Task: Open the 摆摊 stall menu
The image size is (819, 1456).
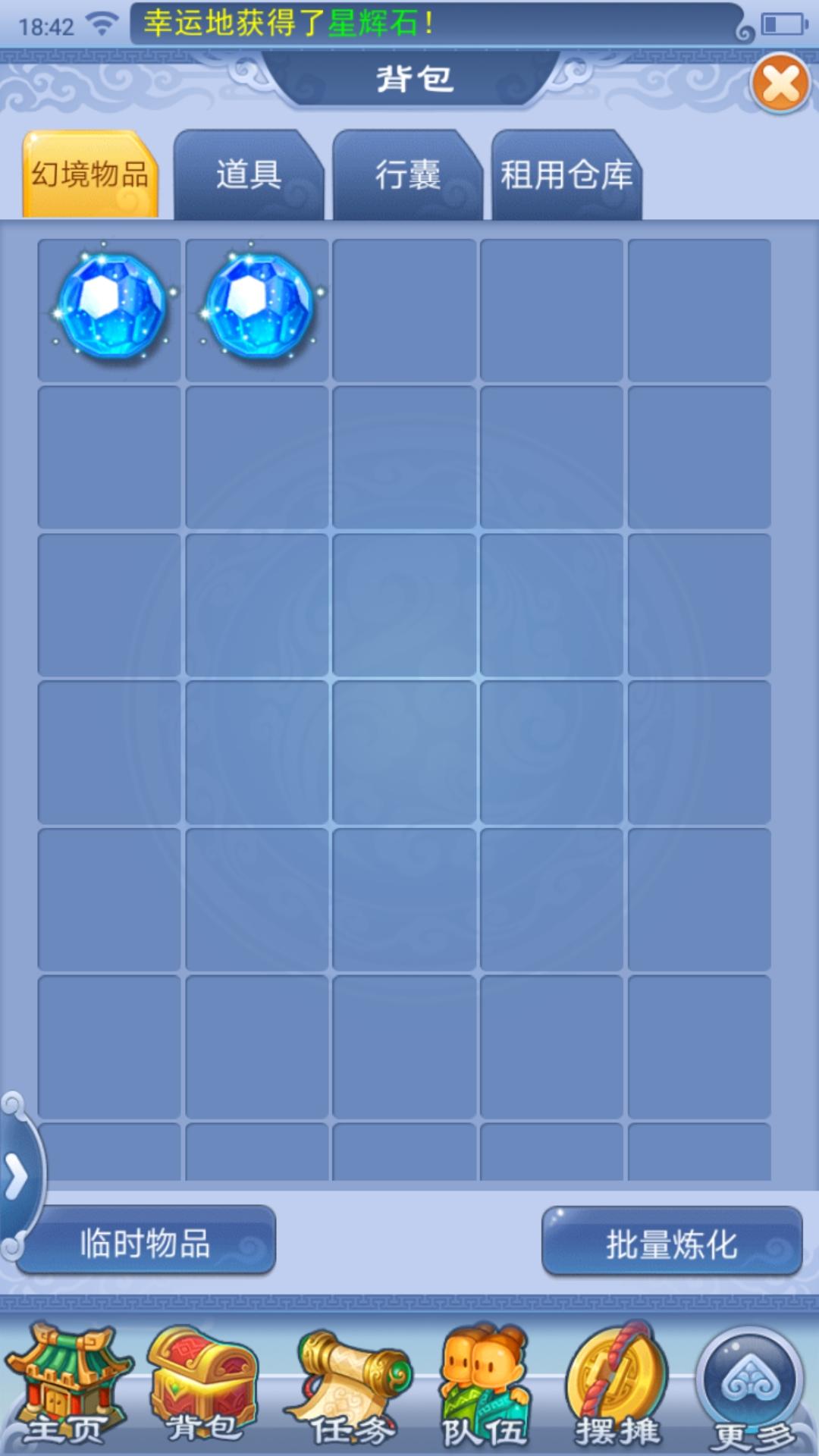Action: click(617, 1388)
